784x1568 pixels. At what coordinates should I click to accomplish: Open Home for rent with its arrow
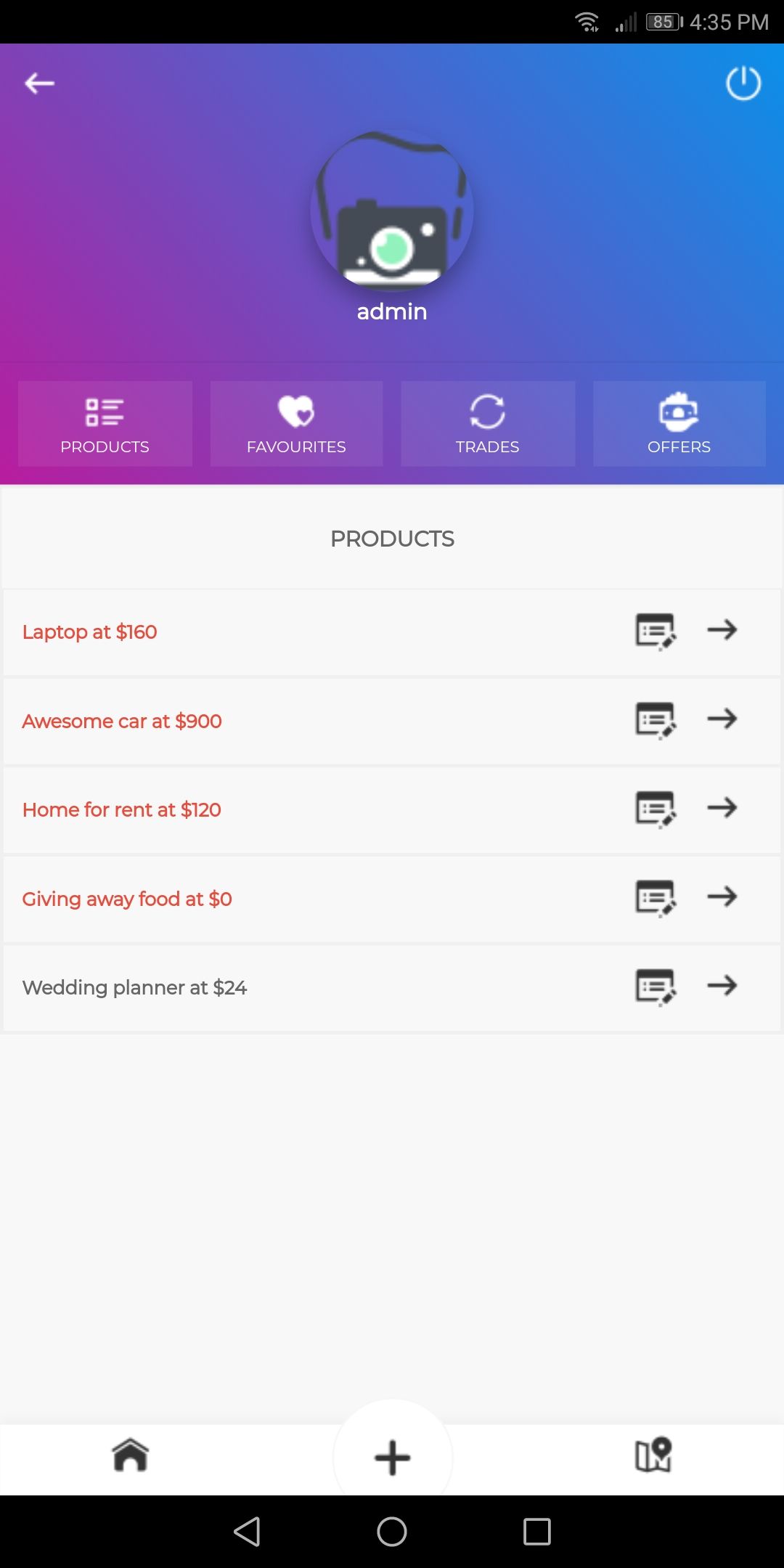click(x=722, y=807)
